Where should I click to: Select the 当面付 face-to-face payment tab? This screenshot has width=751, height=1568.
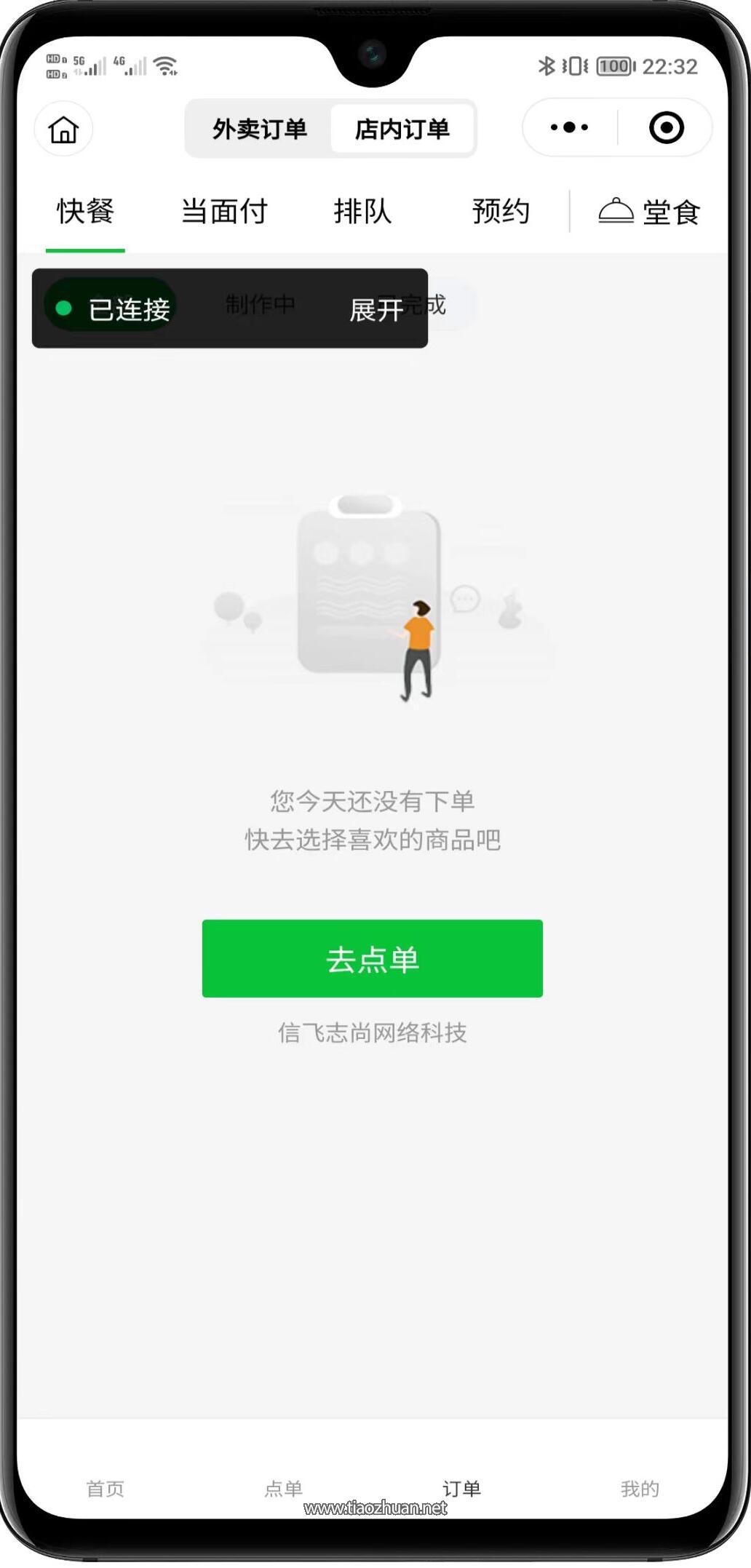click(x=223, y=212)
